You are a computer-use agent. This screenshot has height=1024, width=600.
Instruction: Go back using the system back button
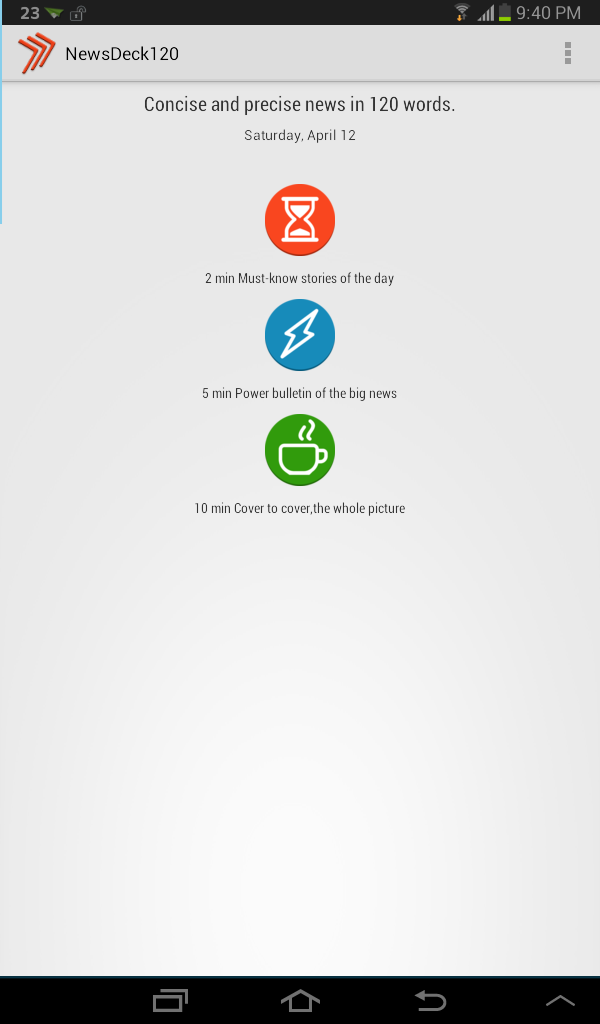430,1000
